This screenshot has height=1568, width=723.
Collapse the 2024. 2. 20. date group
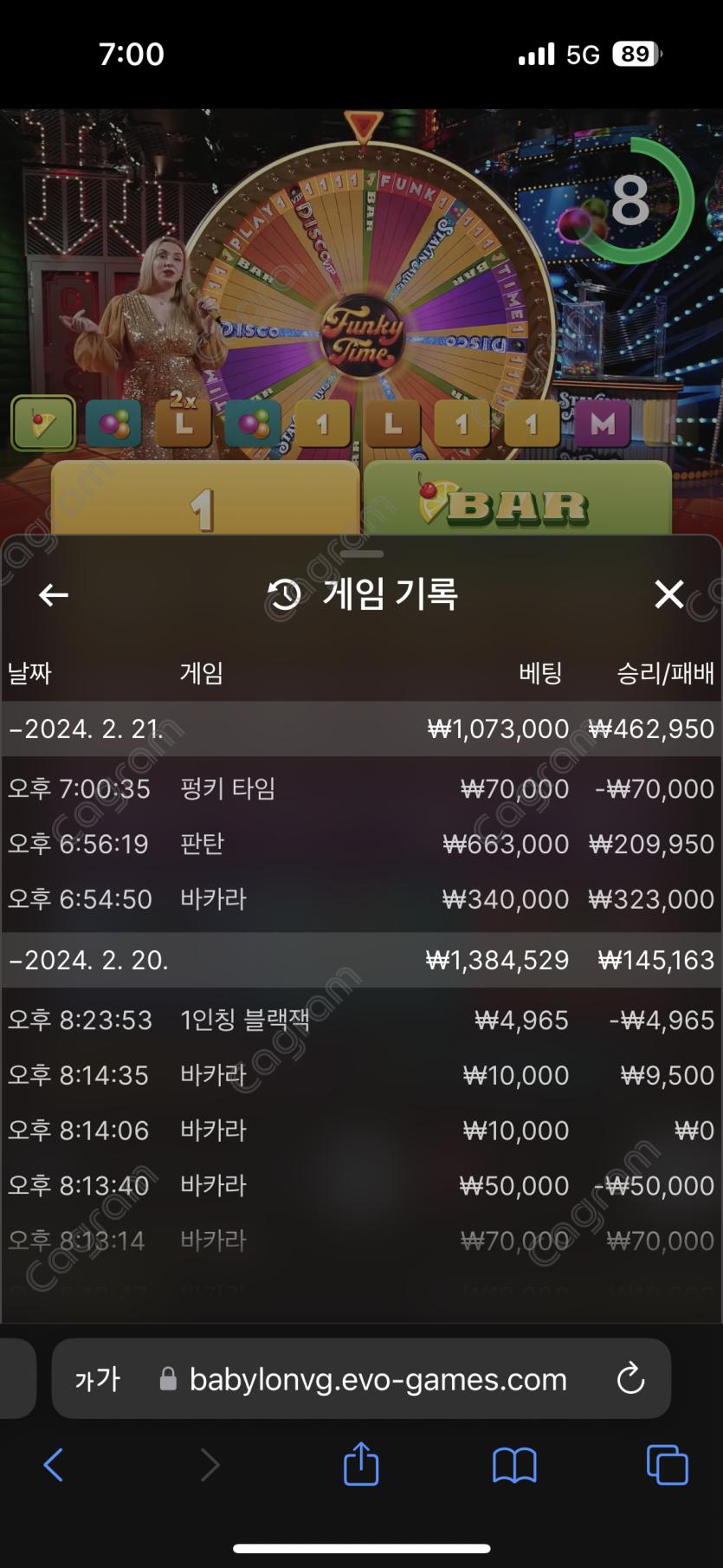click(87, 961)
